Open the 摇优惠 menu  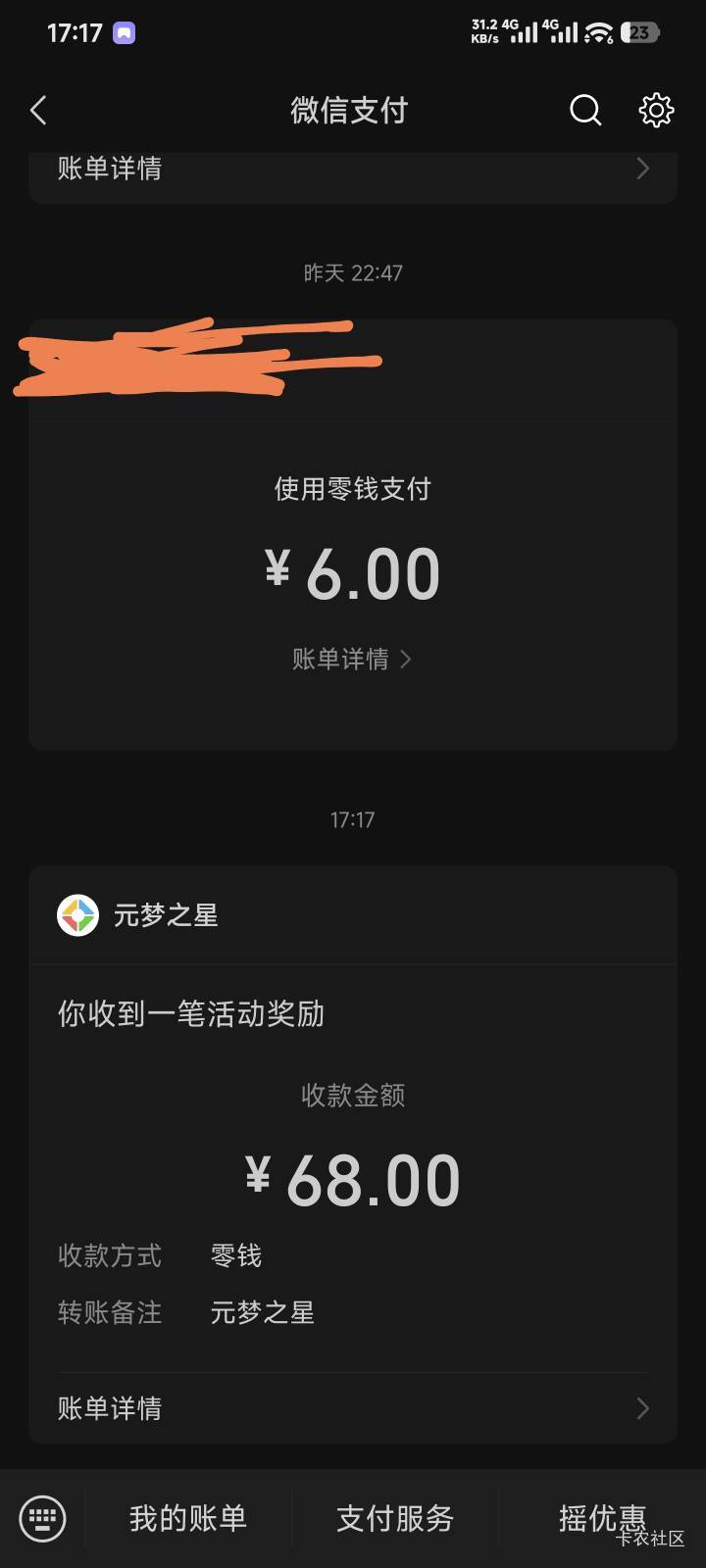(x=602, y=1518)
